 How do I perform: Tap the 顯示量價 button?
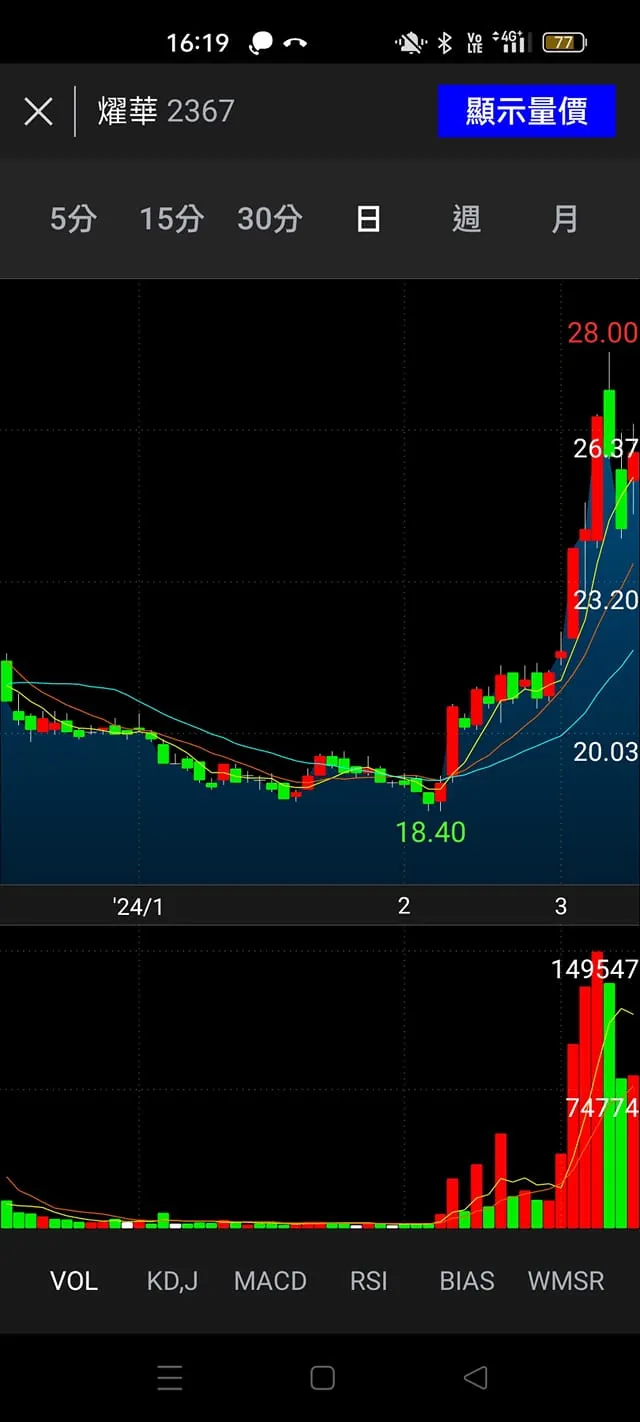pyautogui.click(x=526, y=111)
